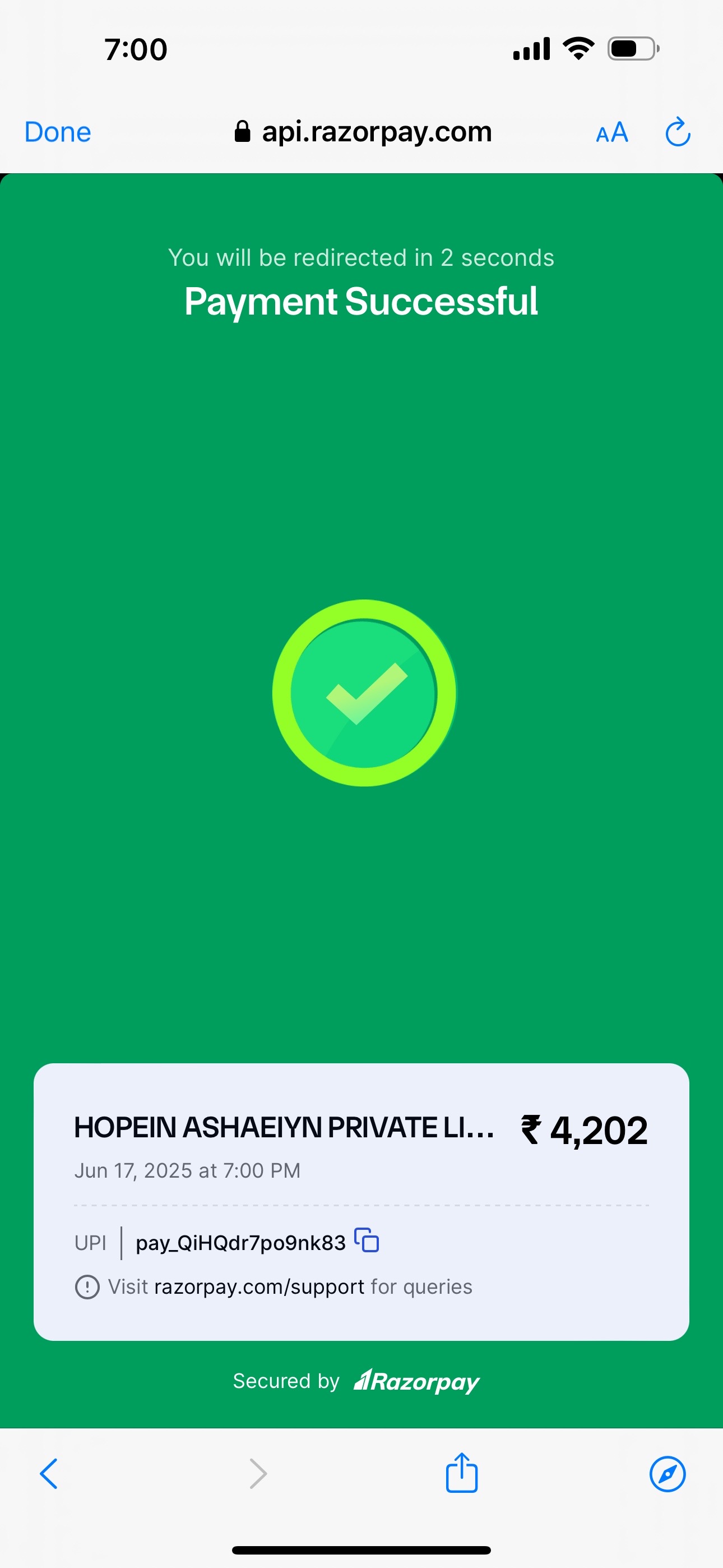
Task: Go back to the previous page
Action: [49, 1474]
